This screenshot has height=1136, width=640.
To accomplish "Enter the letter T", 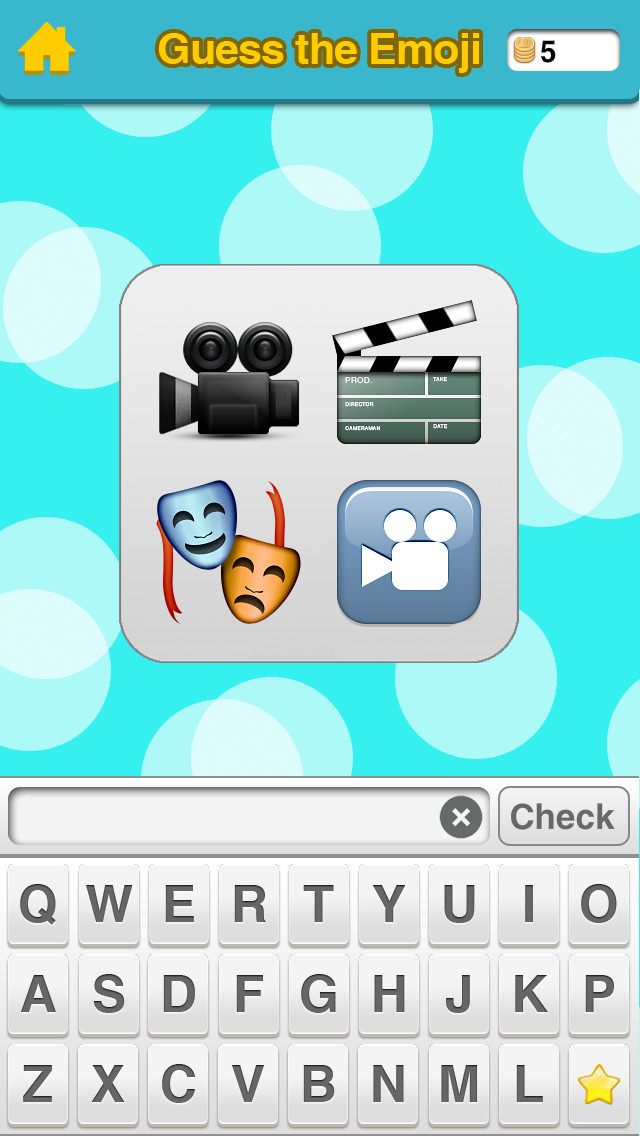I will 318,904.
